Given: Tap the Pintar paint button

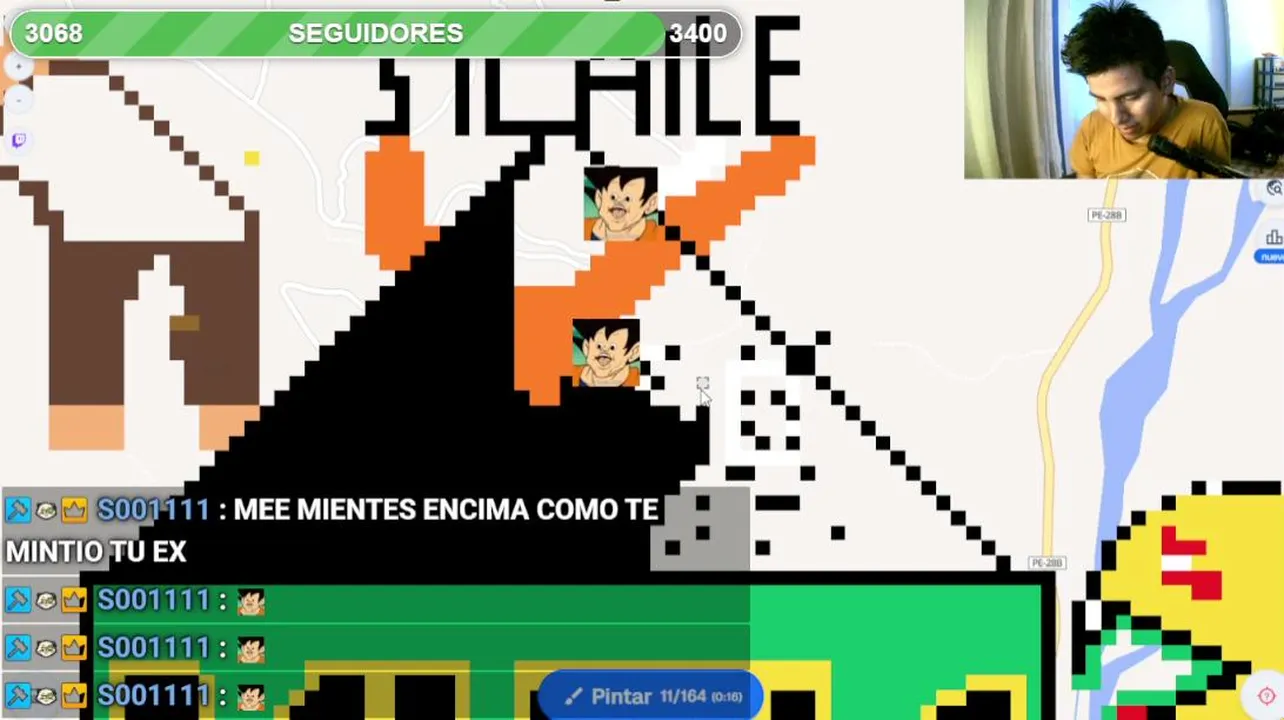Looking at the screenshot, I should pyautogui.click(x=652, y=696).
